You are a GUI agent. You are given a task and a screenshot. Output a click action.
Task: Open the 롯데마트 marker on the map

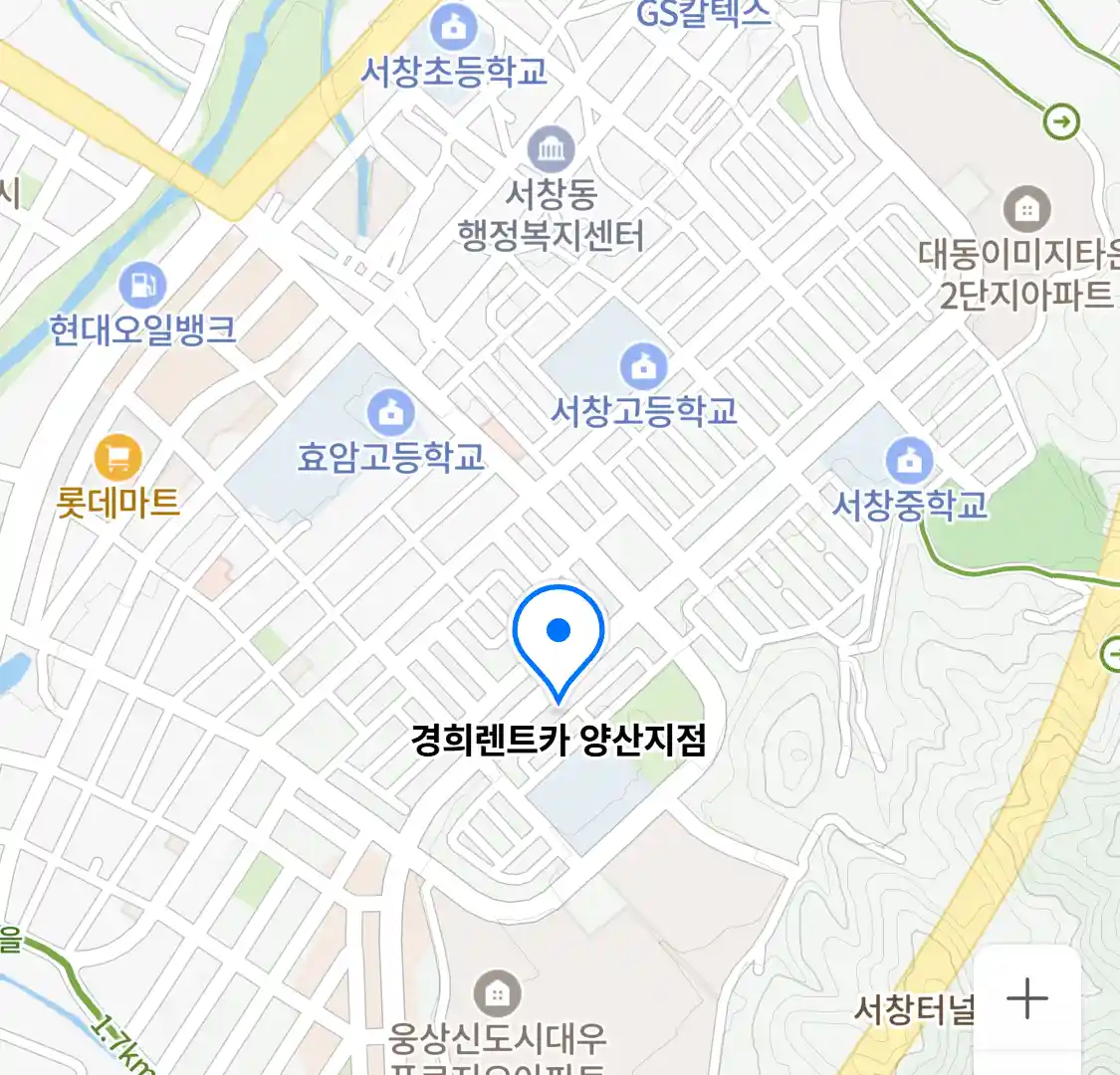(118, 458)
